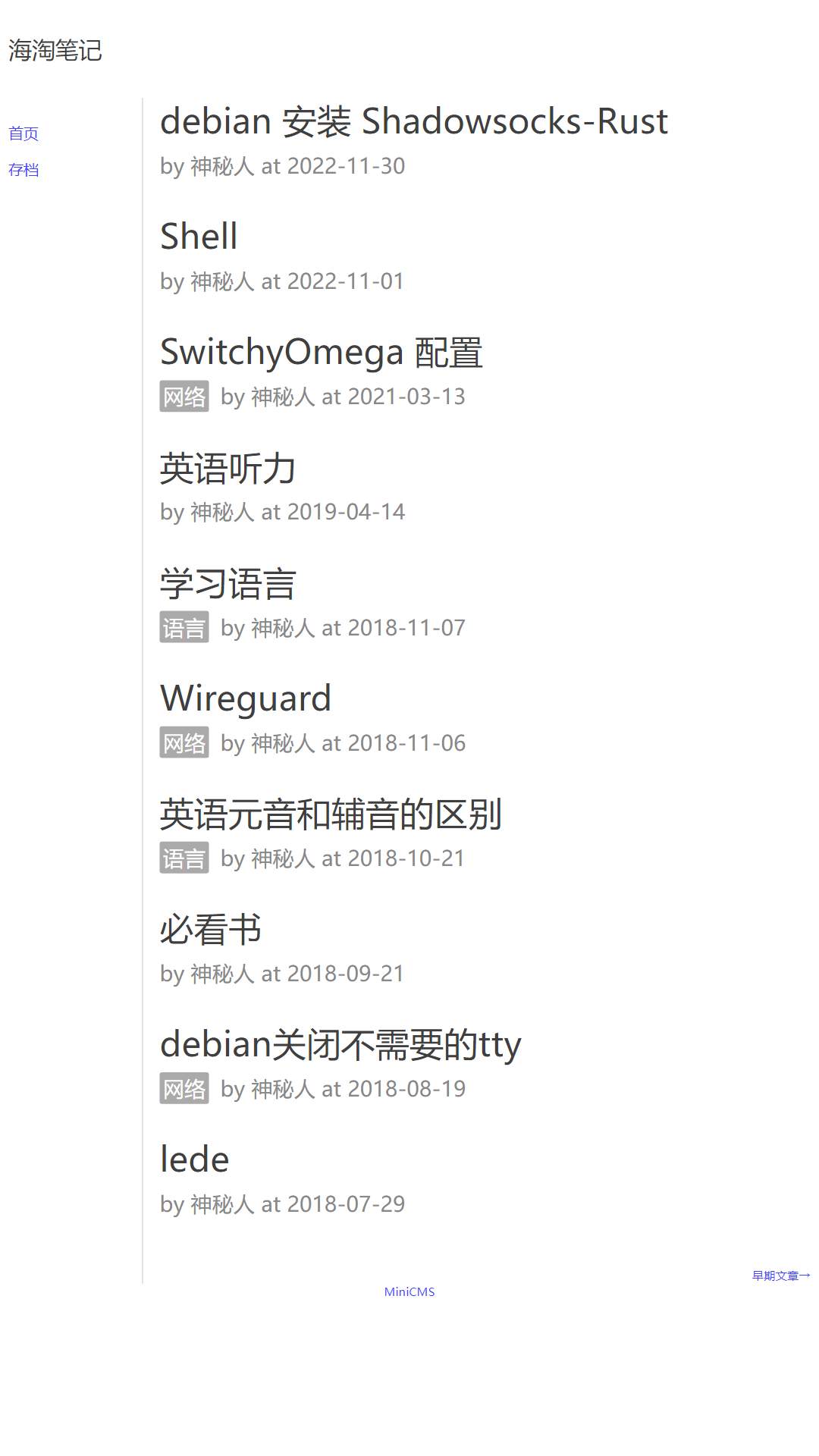Viewport: 819px width, 1456px height.
Task: Go to the 存档 archive page
Action: [x=24, y=170]
